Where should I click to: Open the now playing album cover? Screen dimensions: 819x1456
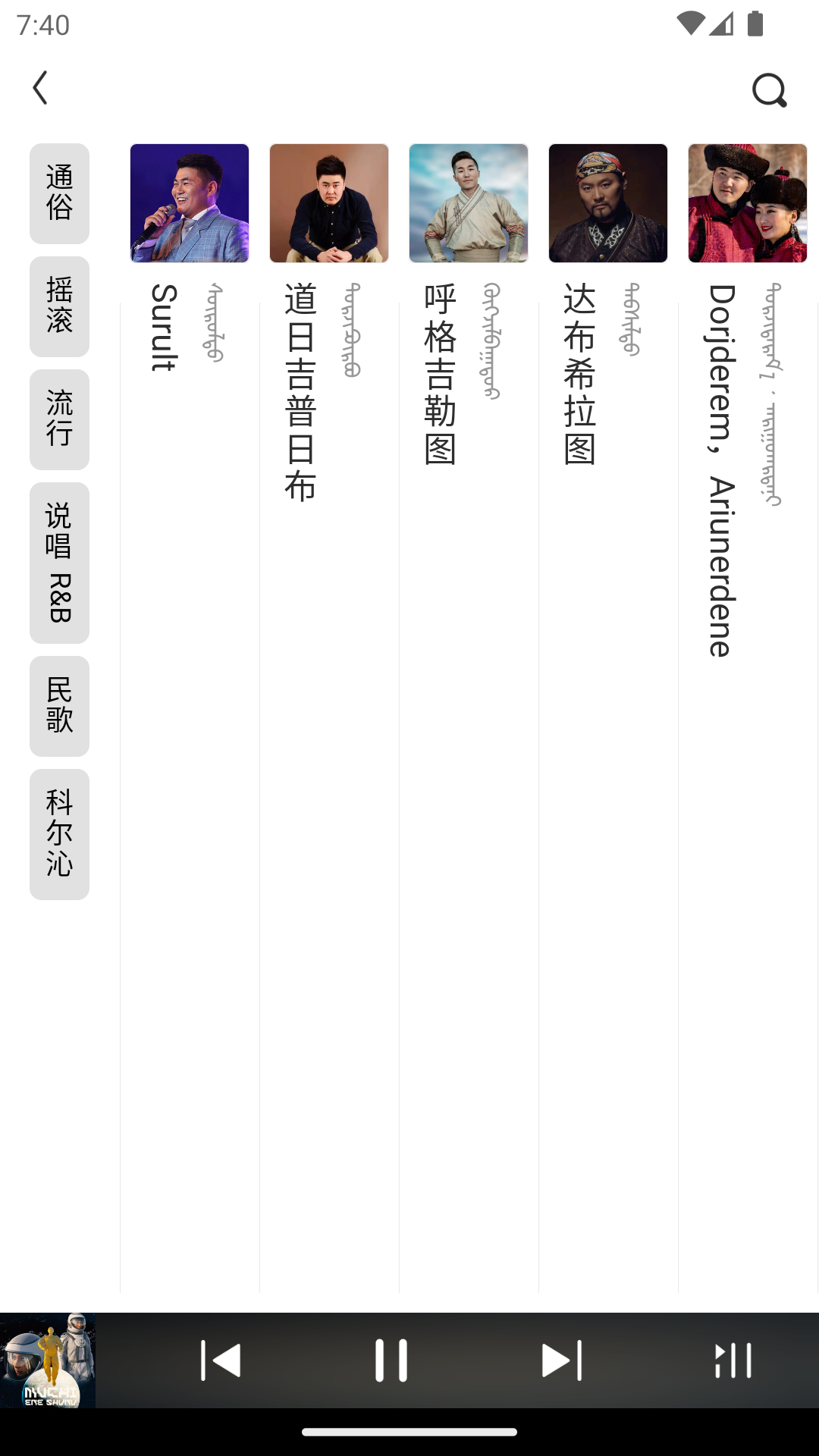(48, 1360)
